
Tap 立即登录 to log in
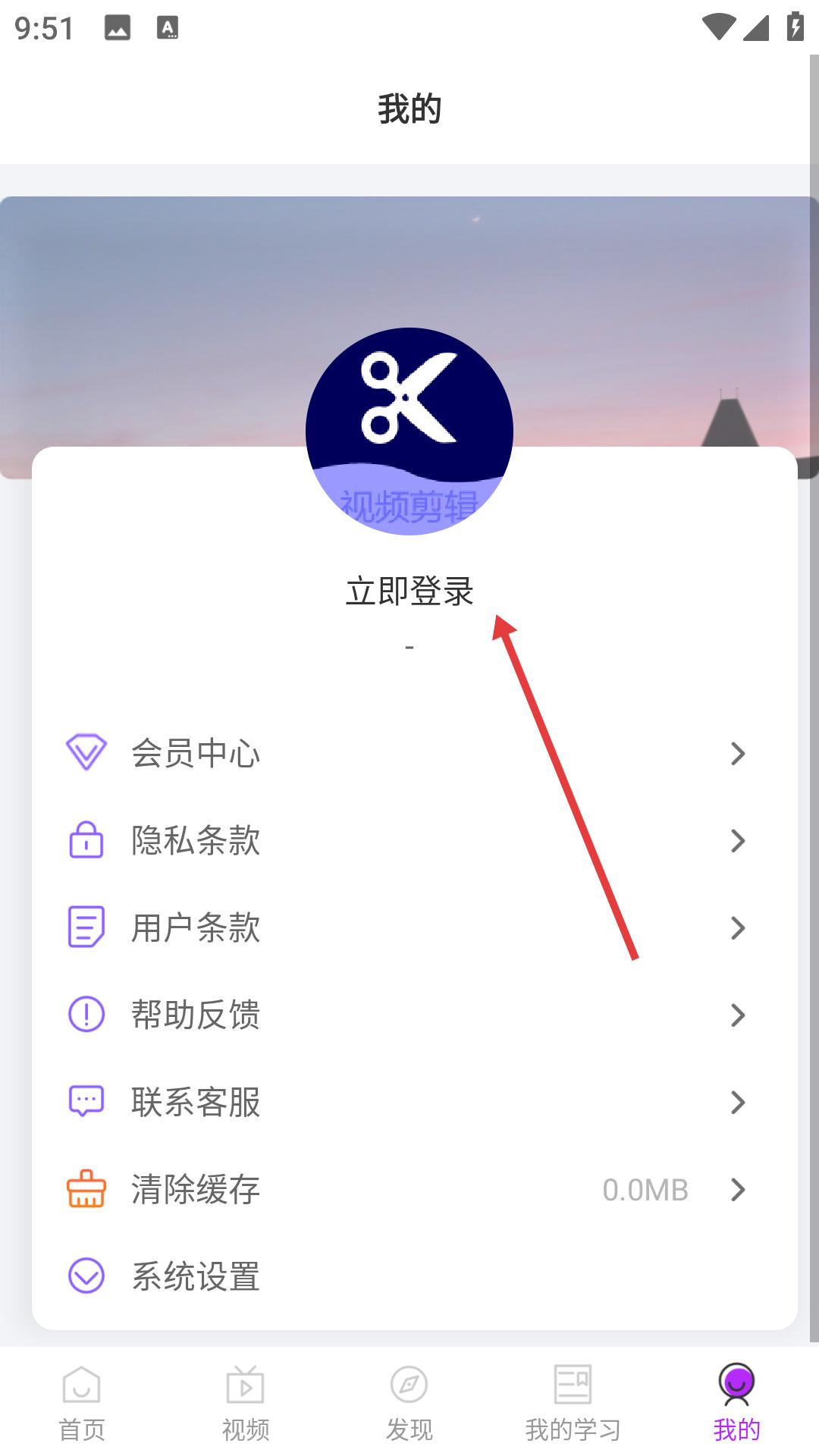[x=409, y=591]
